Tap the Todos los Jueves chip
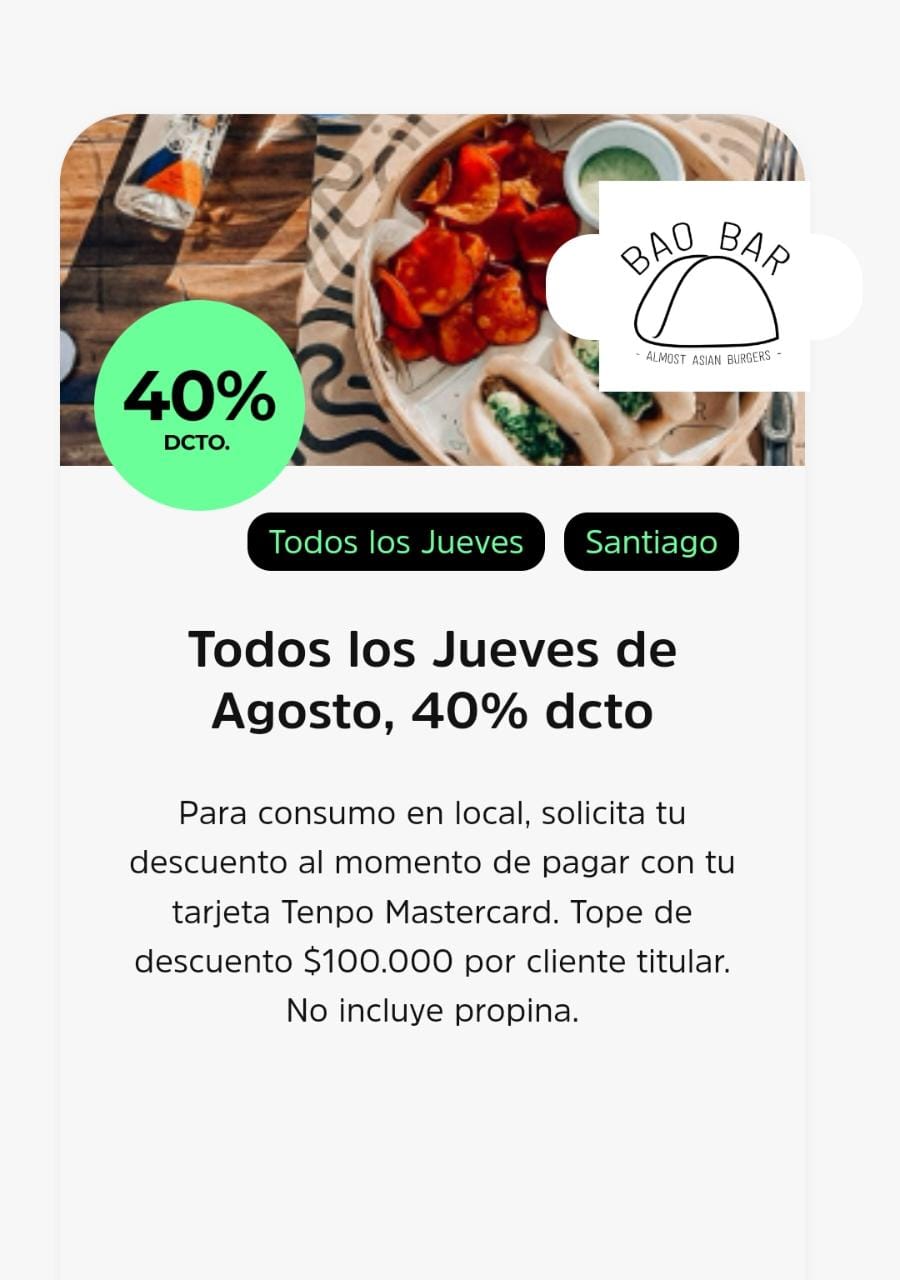 click(x=396, y=542)
